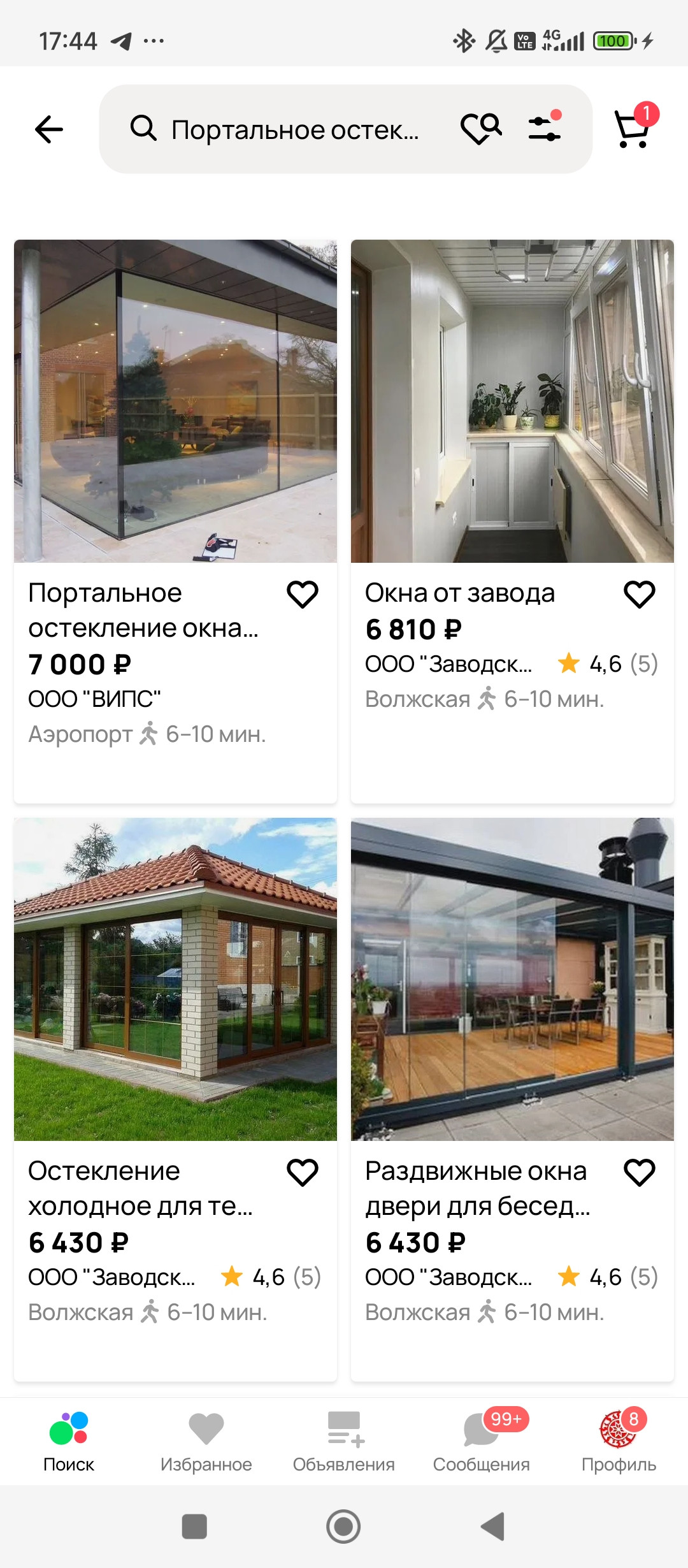This screenshot has width=688, height=1568.
Task: Open the Окна от завода listing
Action: (x=512, y=402)
